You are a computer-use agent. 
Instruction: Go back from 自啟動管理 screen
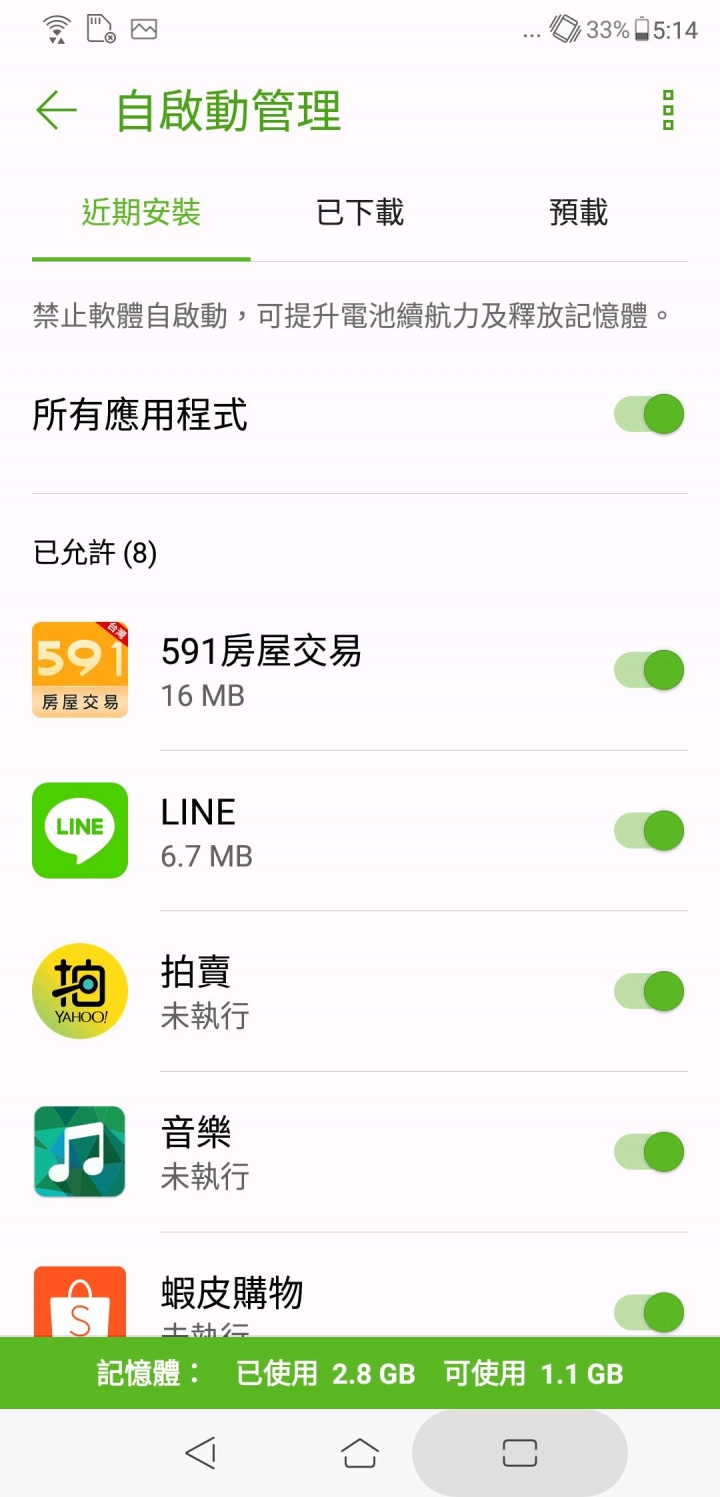point(56,110)
